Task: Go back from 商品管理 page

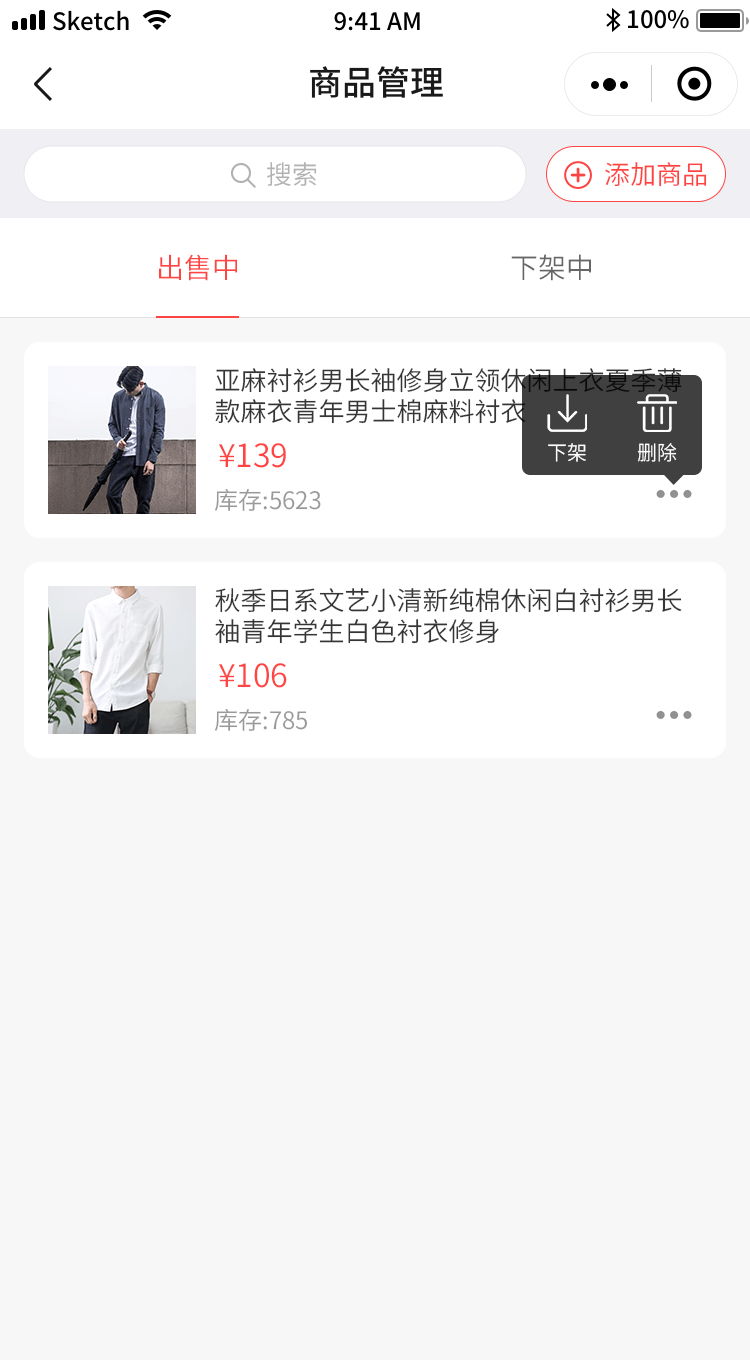Action: [x=42, y=84]
